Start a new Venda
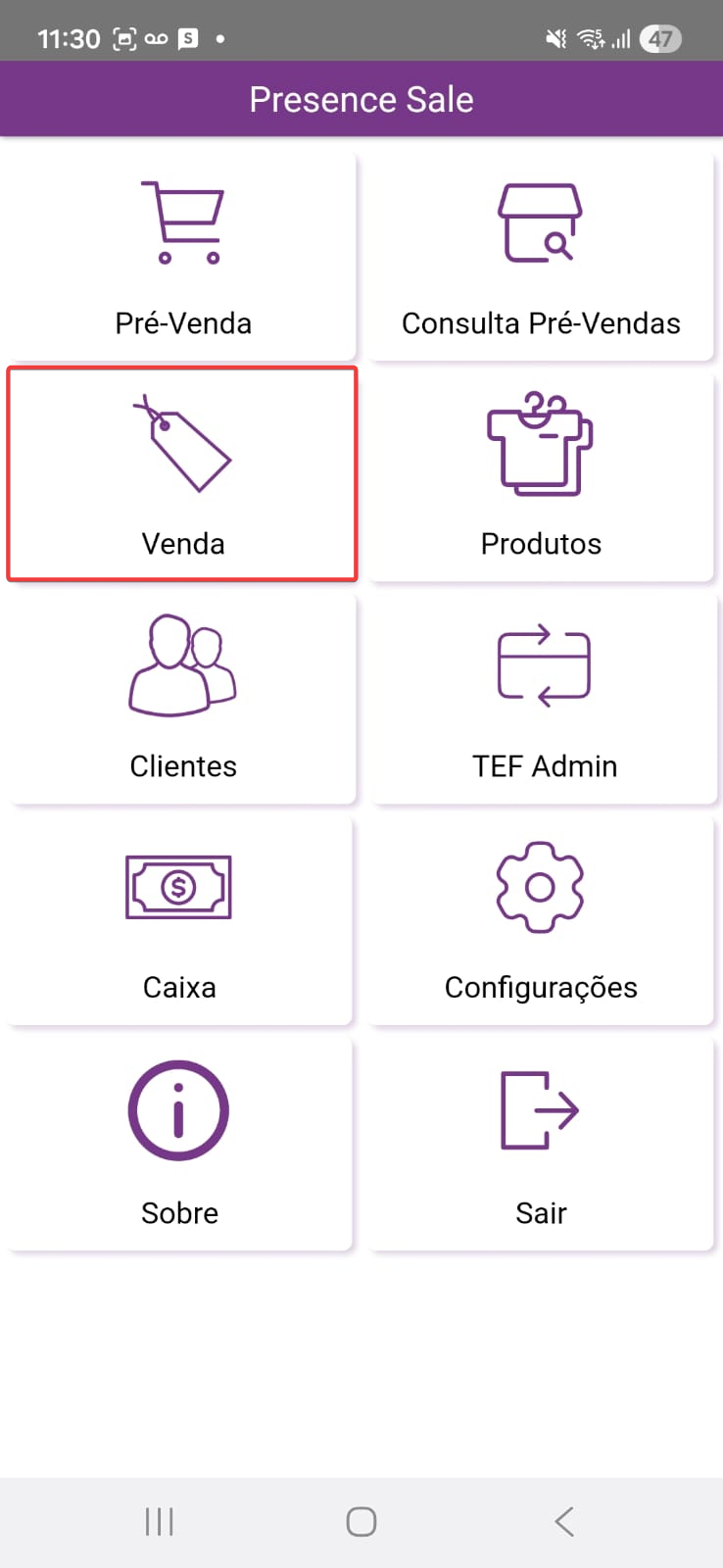Viewport: 723px width, 1568px height. (x=182, y=474)
